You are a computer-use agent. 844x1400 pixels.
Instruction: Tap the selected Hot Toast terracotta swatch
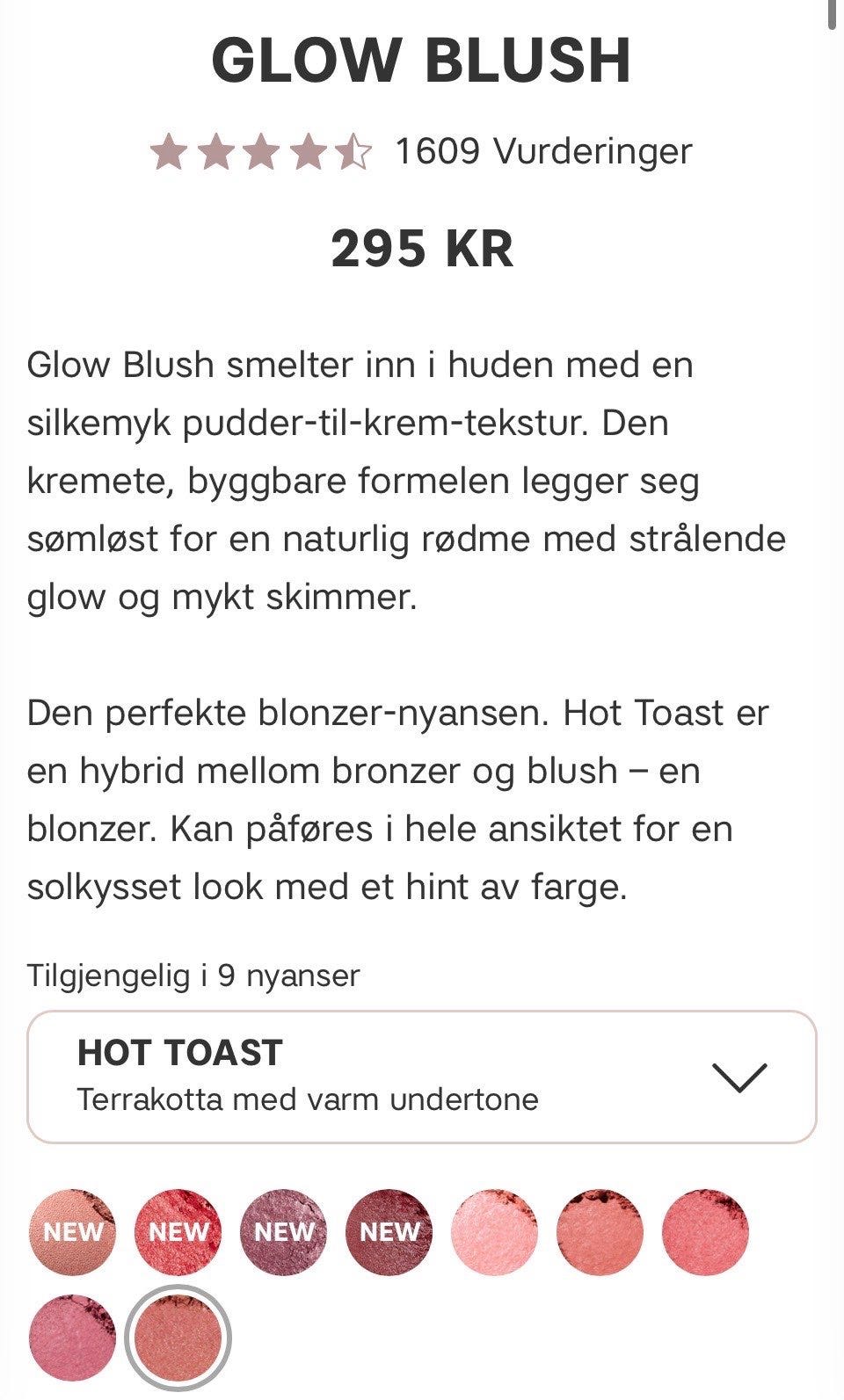[x=178, y=1338]
